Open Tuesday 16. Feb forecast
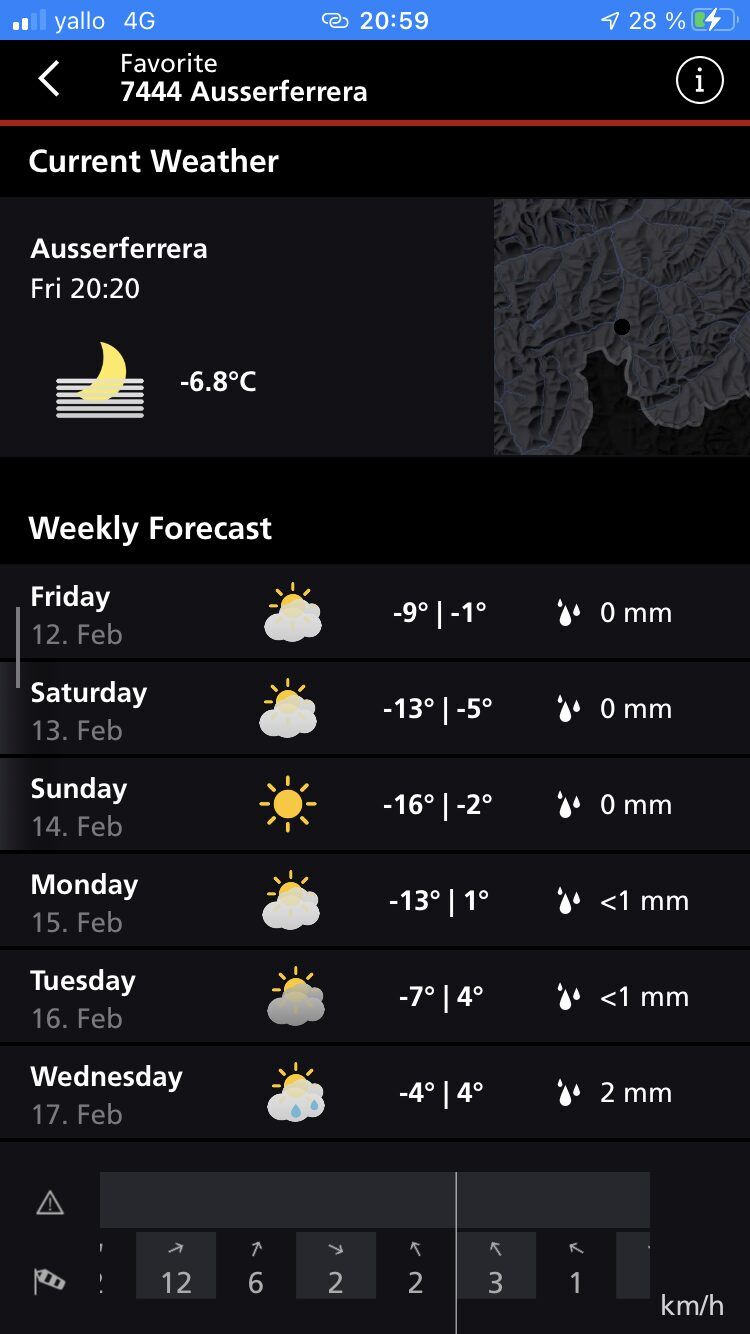The image size is (750, 1334). click(375, 997)
